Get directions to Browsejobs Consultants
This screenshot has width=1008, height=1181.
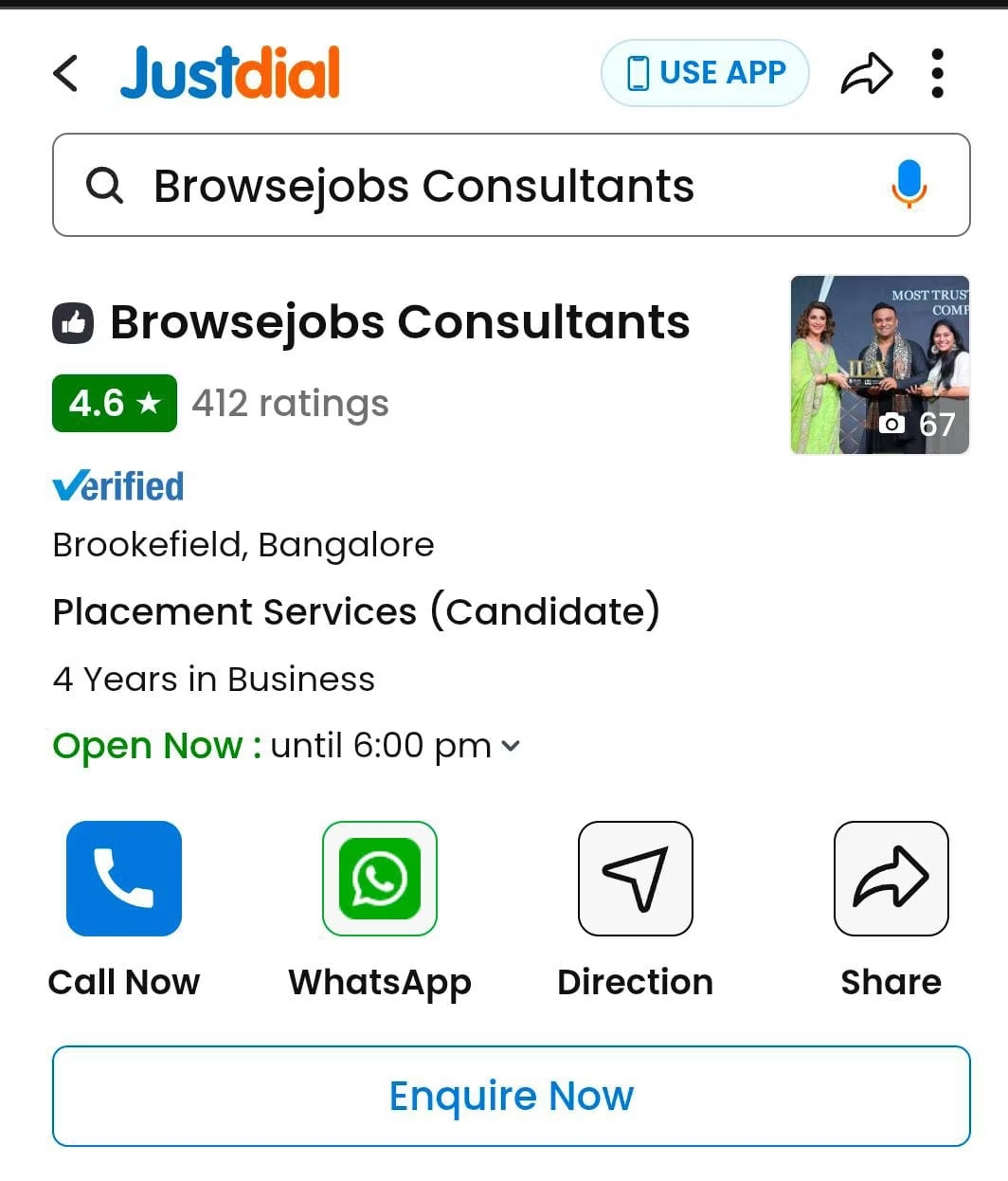tap(635, 879)
